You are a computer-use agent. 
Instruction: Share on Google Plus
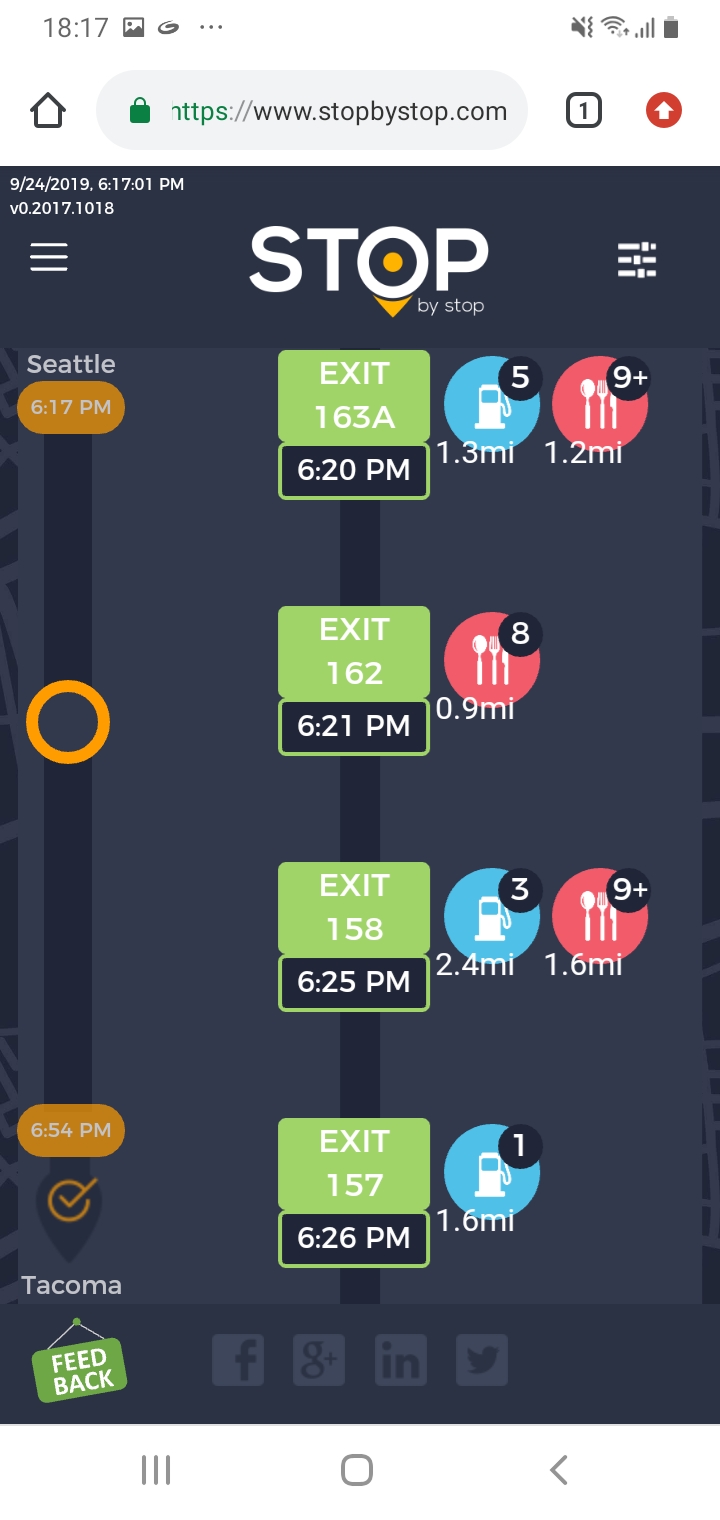tap(319, 1360)
